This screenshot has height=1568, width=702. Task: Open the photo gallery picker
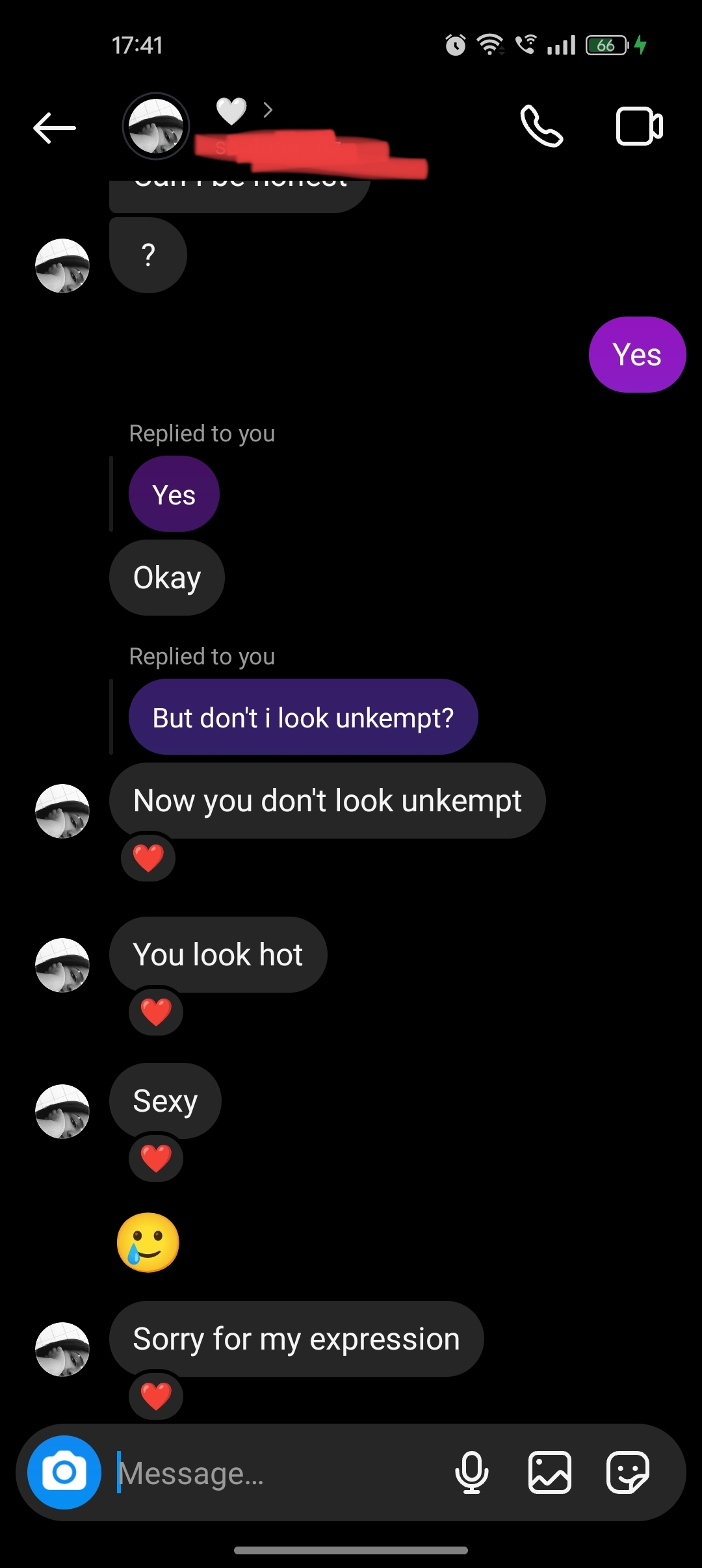pyautogui.click(x=549, y=1472)
